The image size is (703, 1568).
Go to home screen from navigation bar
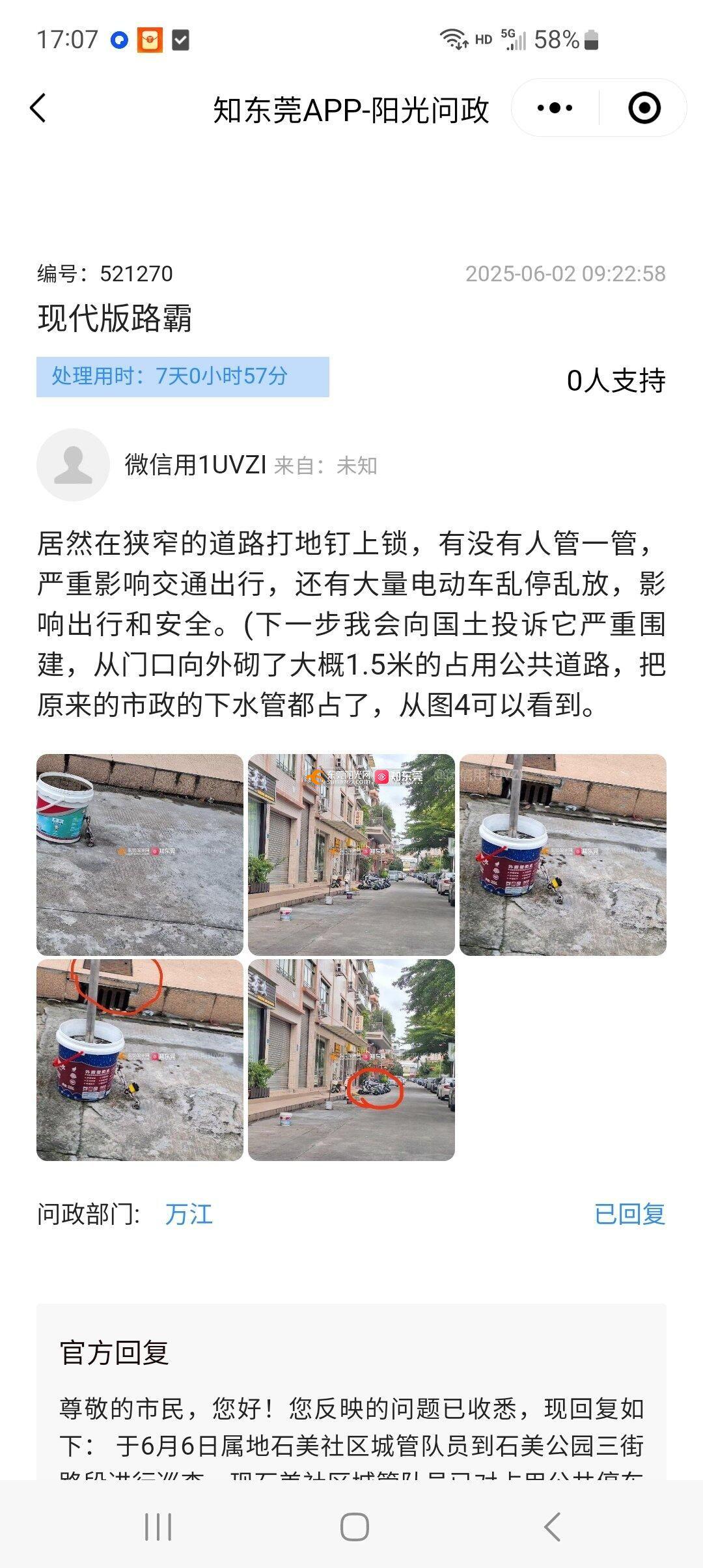(354, 1526)
